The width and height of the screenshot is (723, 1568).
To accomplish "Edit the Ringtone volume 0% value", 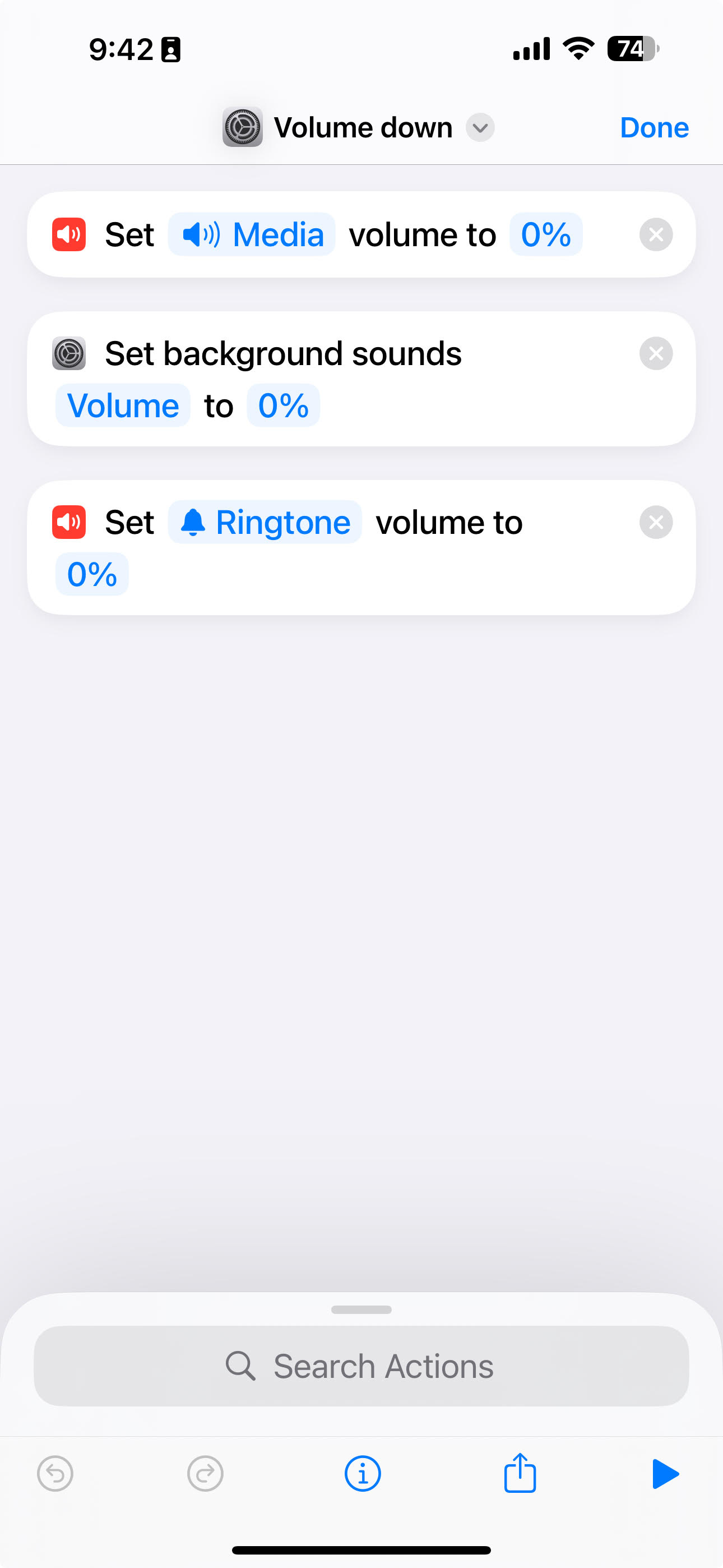I will point(92,574).
